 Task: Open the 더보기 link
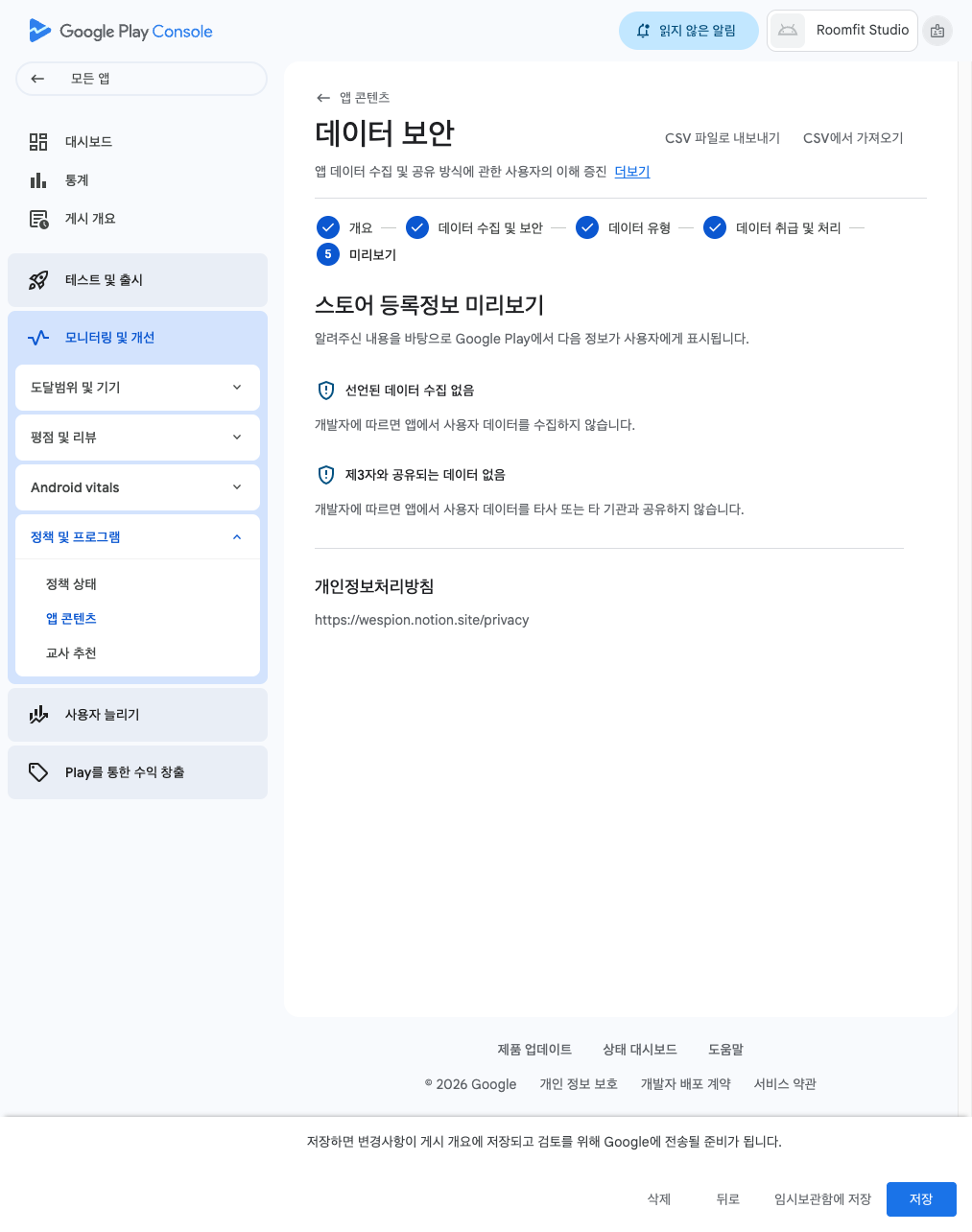(x=632, y=172)
